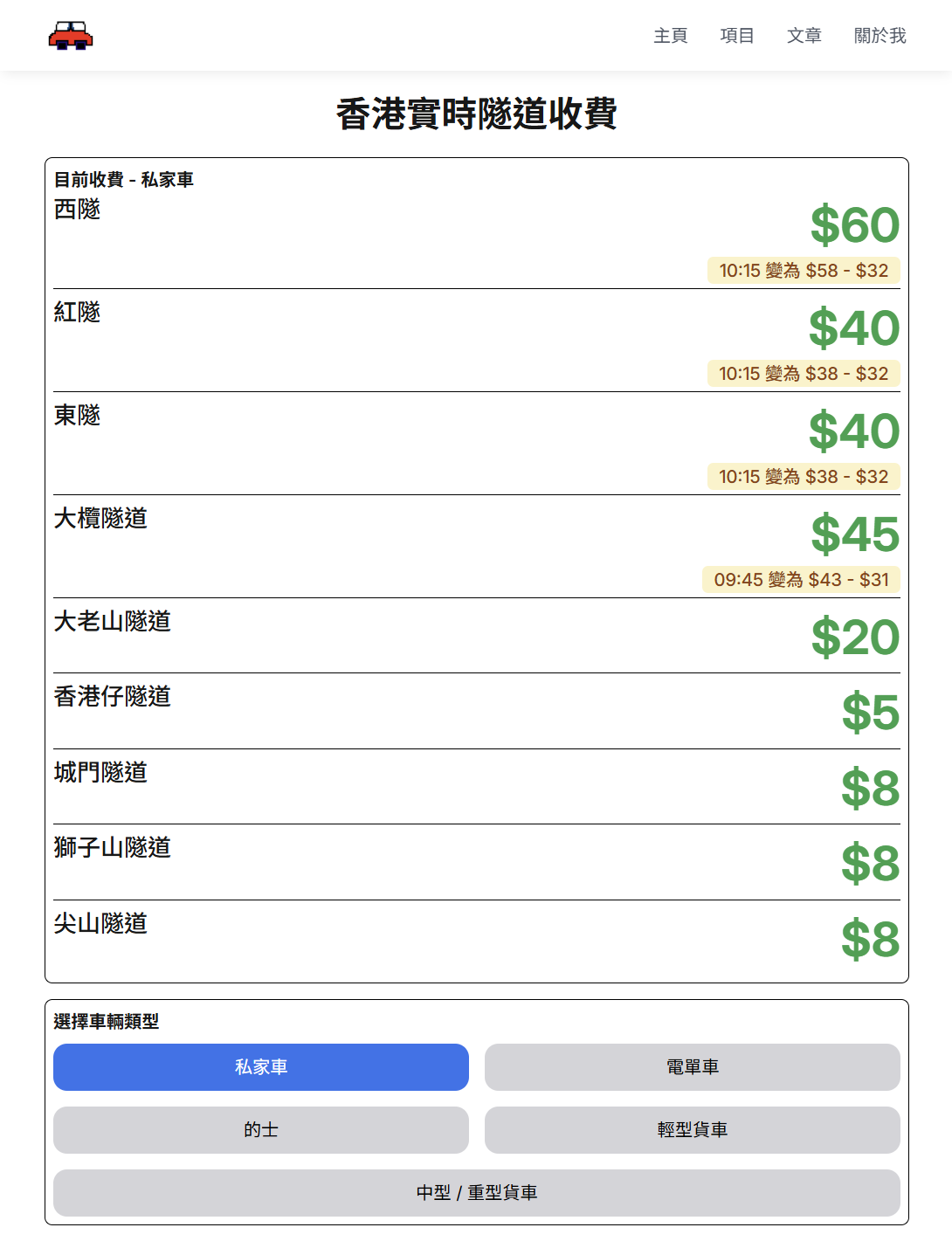
Task: Select the 中型 / 重型貨車 vehicle type
Action: [477, 1191]
